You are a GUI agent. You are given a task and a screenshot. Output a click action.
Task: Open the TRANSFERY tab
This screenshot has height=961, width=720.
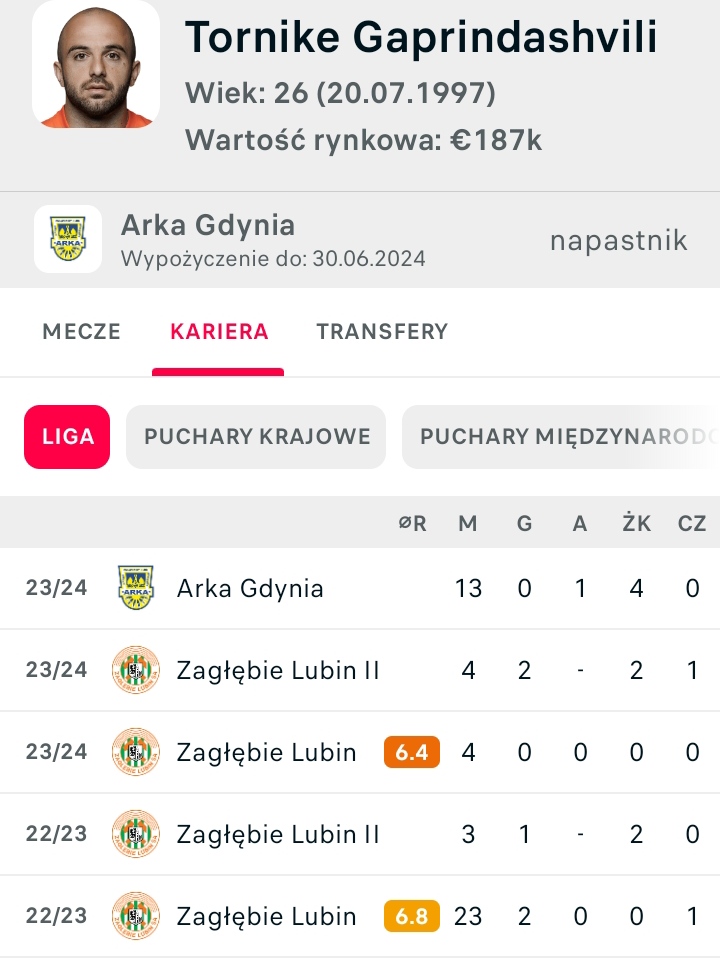(382, 332)
